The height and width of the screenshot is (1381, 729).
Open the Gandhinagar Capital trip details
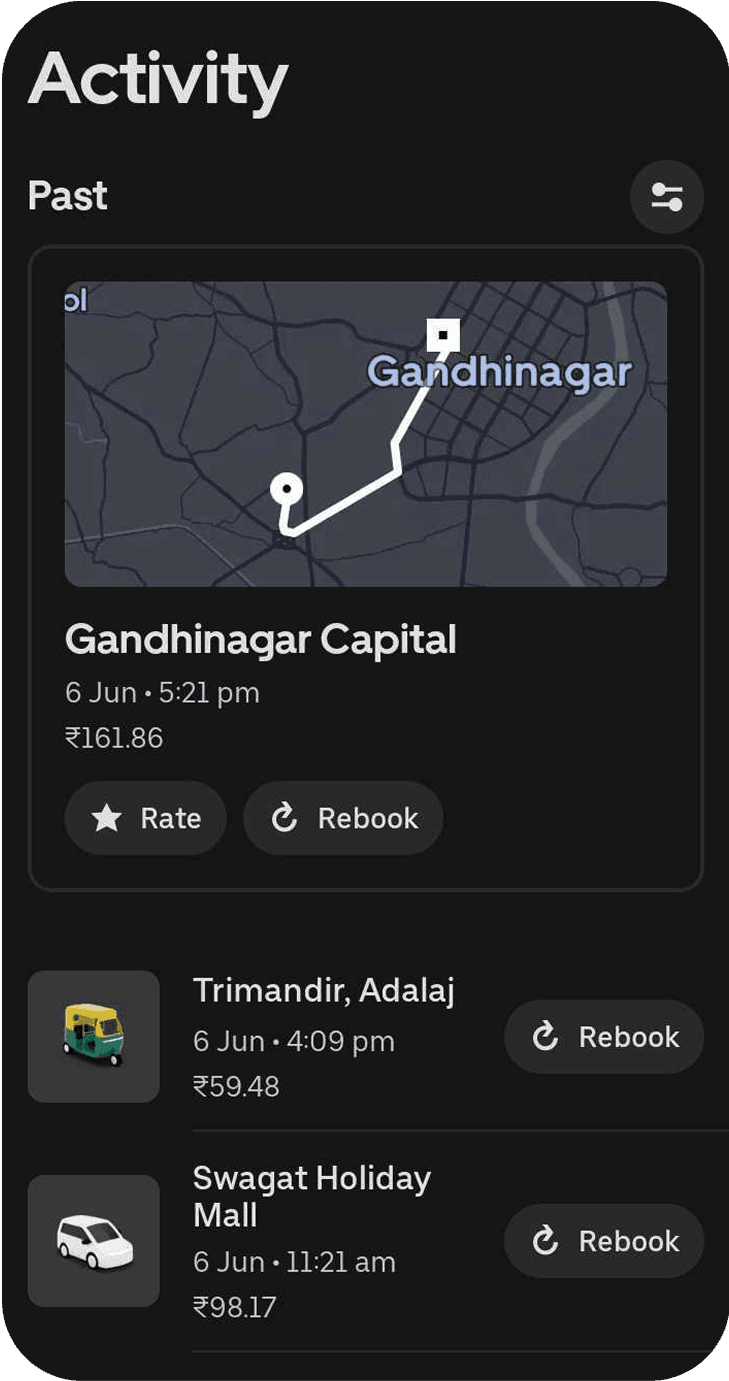click(x=261, y=640)
